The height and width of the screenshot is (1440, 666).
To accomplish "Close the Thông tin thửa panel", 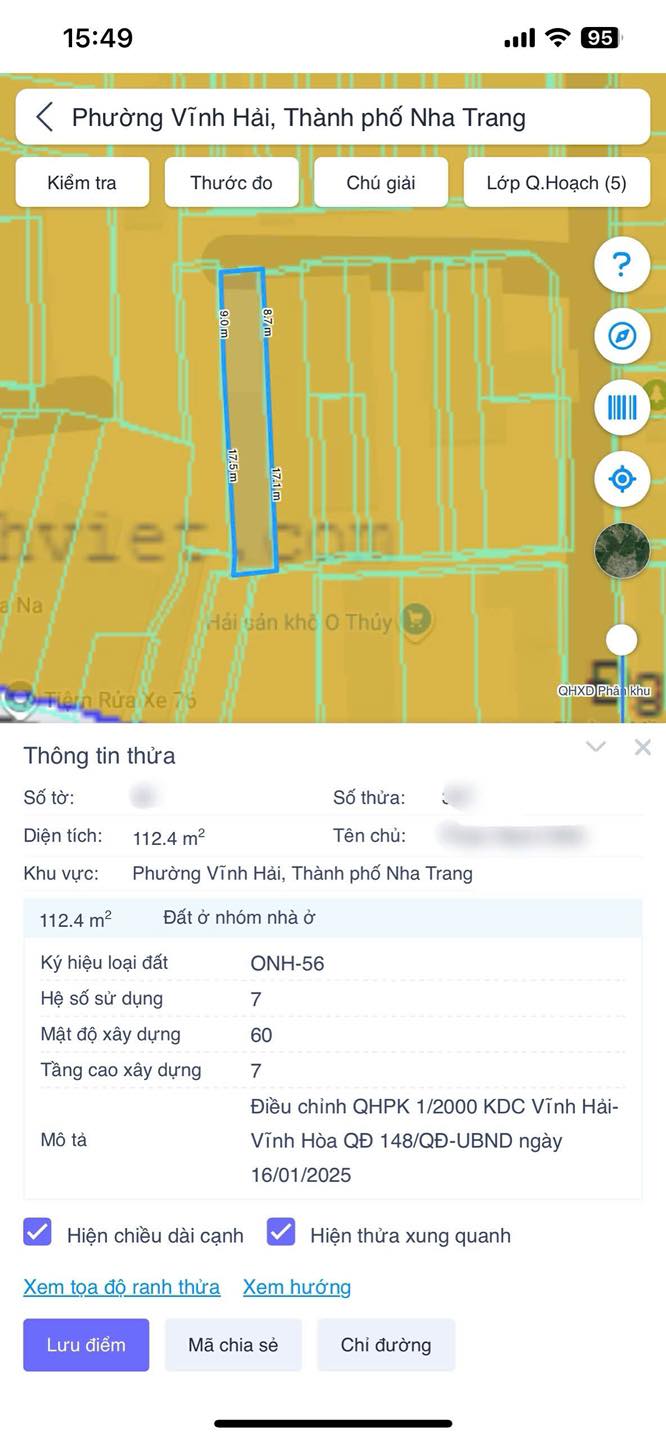I will pos(643,747).
